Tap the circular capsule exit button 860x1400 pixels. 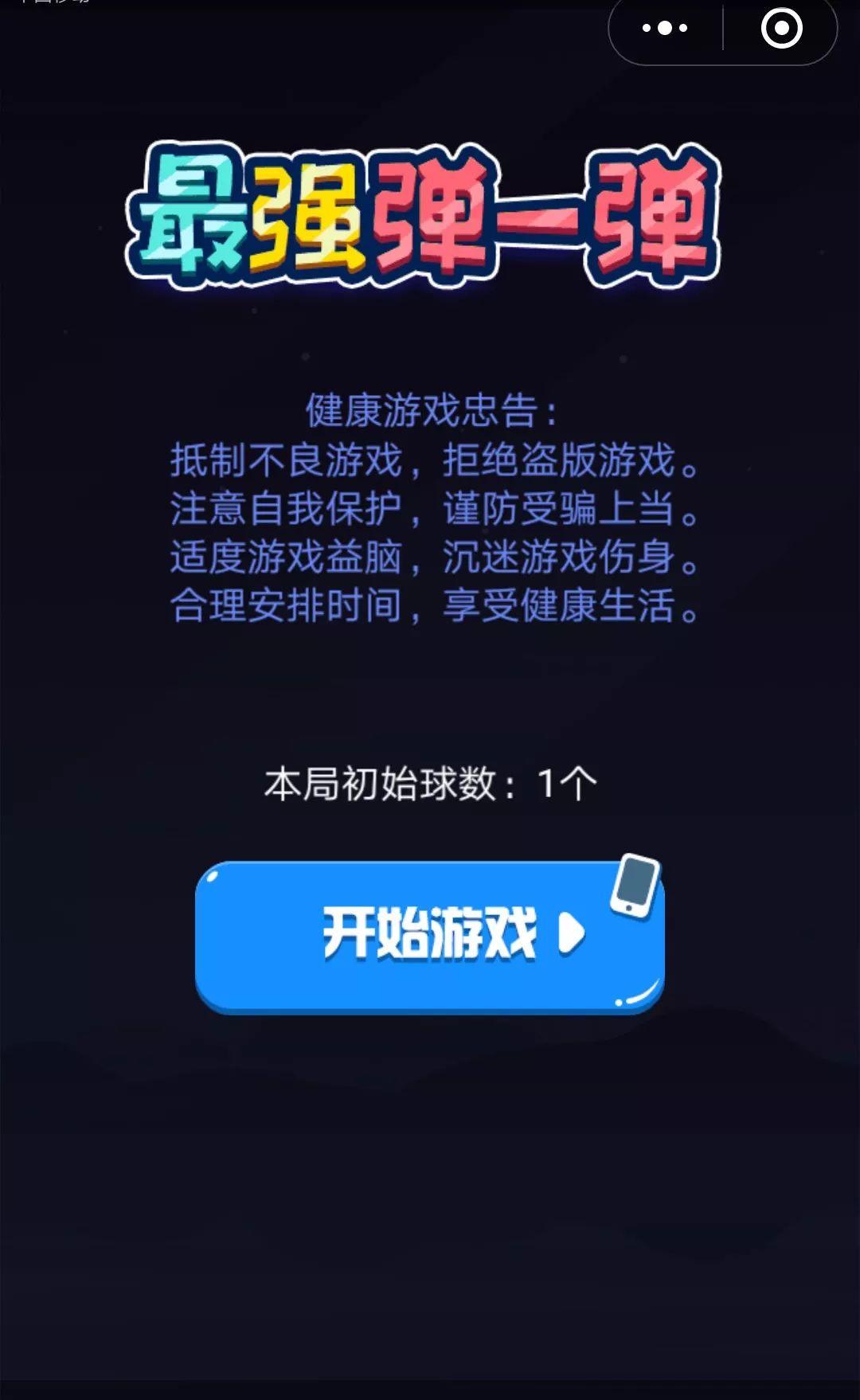tap(783, 29)
